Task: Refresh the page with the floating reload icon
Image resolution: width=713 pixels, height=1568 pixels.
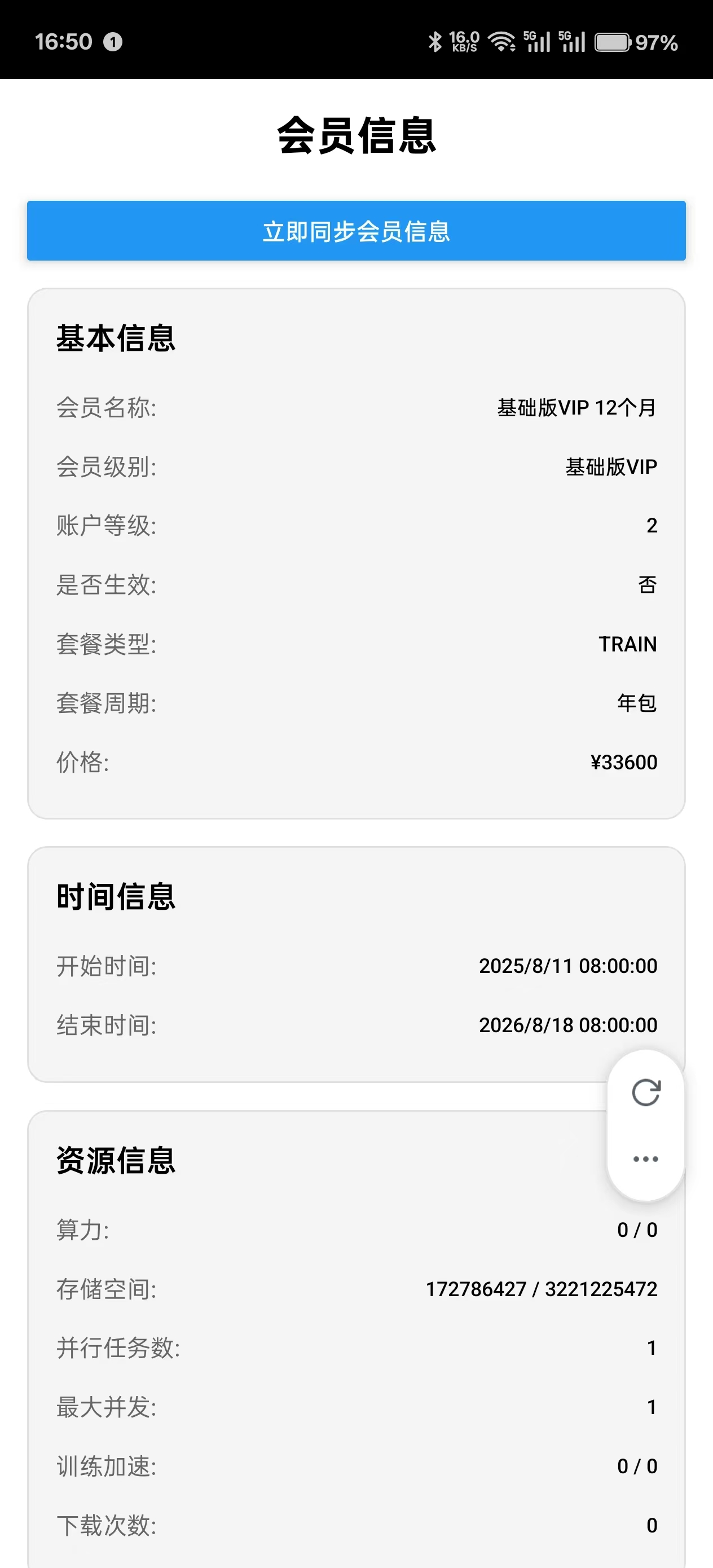Action: pos(645,1093)
